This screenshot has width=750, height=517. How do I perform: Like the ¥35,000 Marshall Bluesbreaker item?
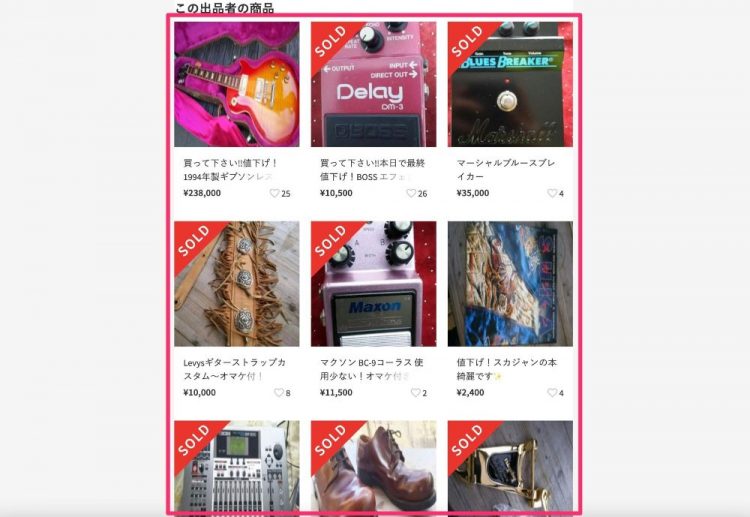click(551, 193)
